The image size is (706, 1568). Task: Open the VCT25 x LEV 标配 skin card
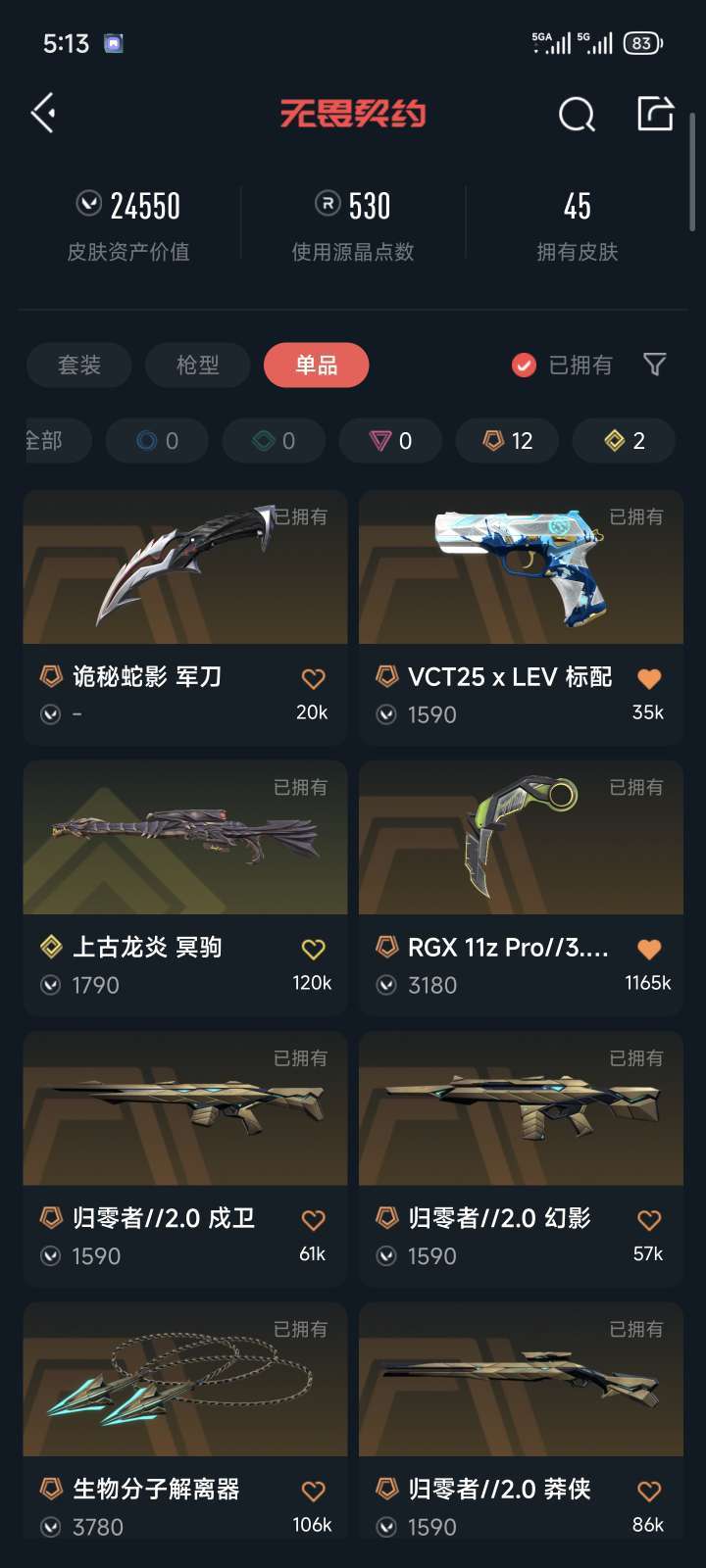[x=521, y=568]
